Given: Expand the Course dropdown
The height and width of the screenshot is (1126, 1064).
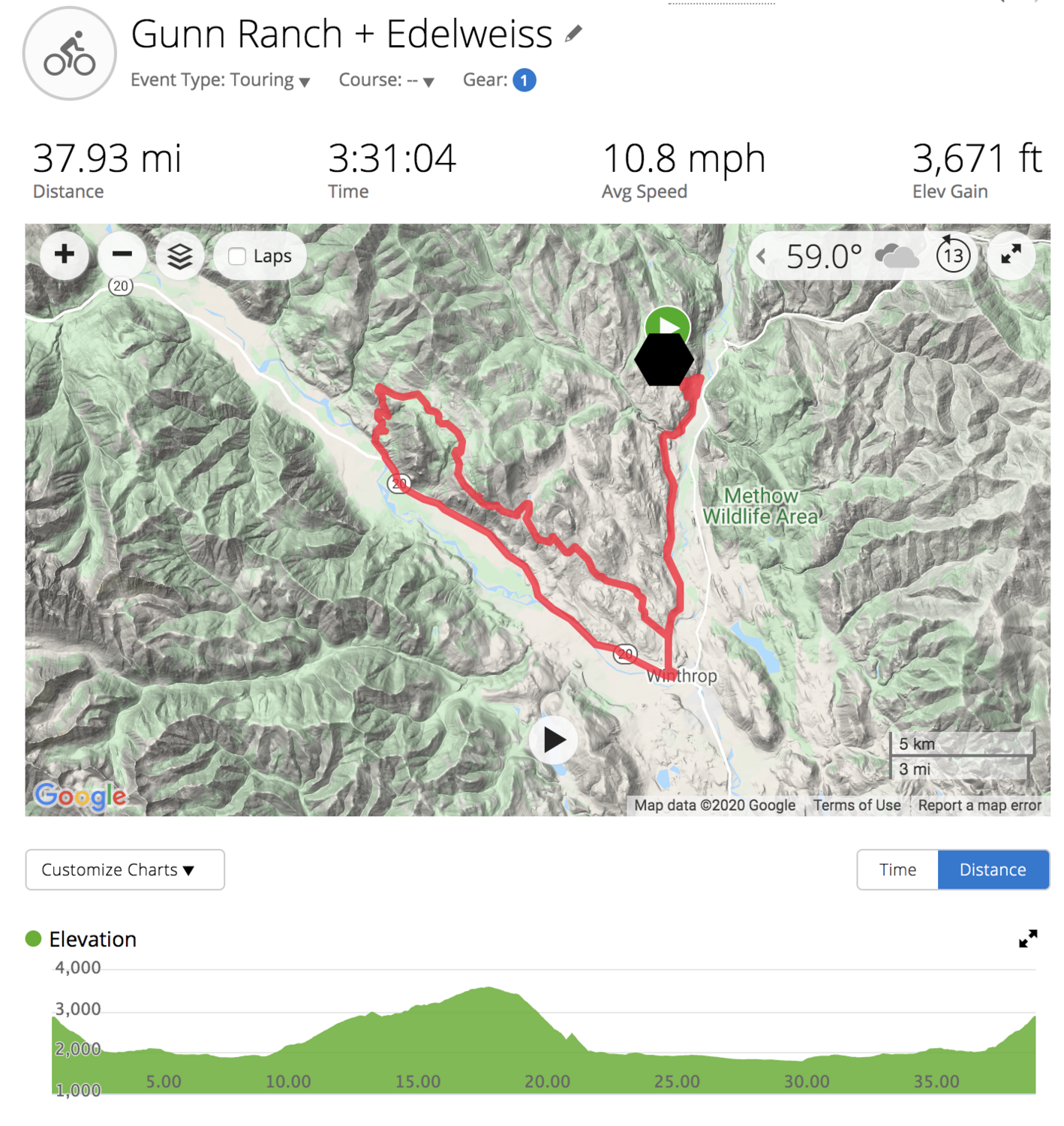Looking at the screenshot, I should tap(386, 80).
